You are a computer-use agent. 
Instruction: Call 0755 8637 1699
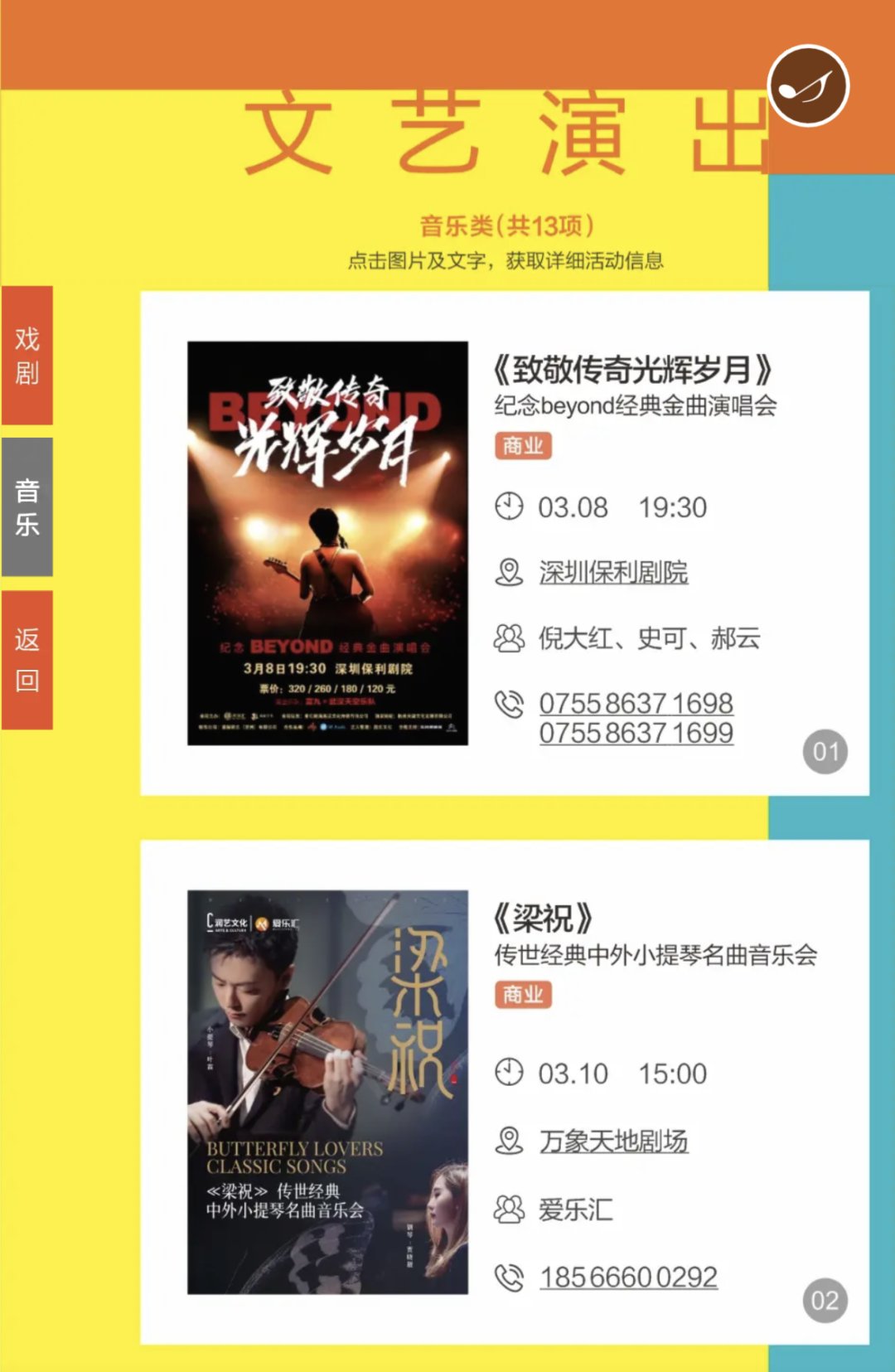click(x=636, y=733)
